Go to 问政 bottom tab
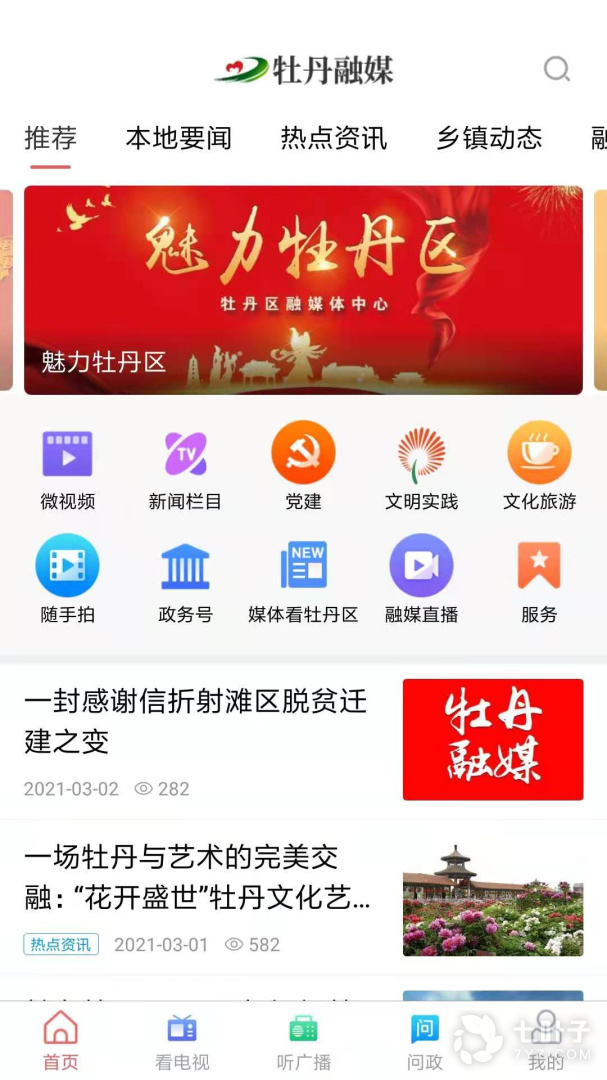This screenshot has height=1080, width=607. [x=425, y=1042]
